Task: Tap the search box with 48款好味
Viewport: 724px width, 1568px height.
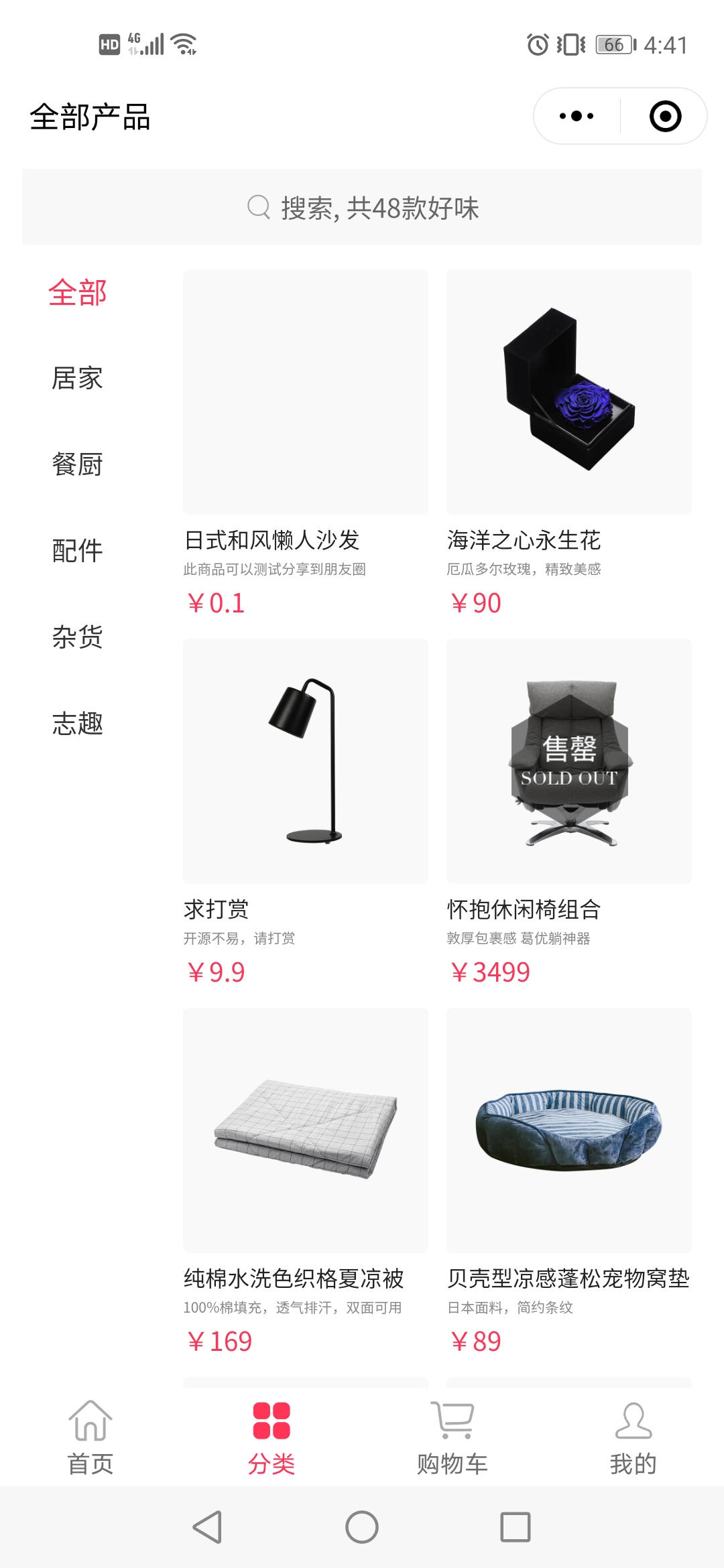Action: (x=362, y=208)
